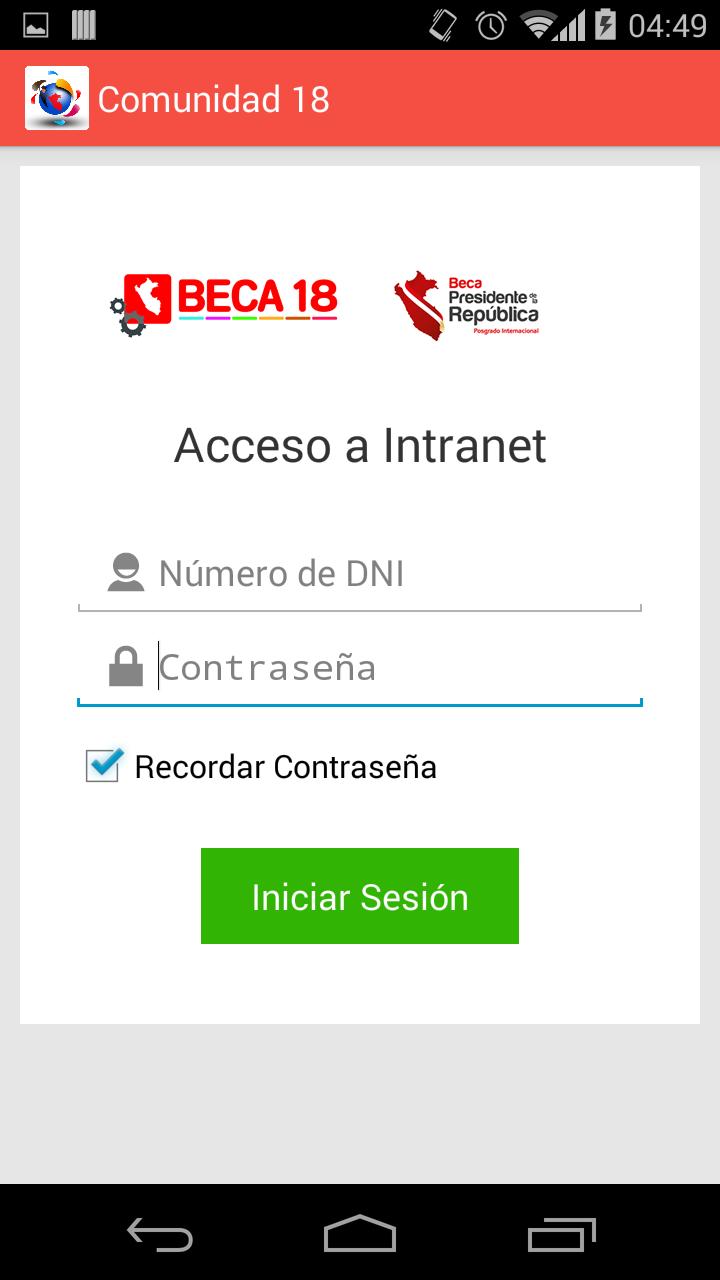The width and height of the screenshot is (720, 1280).
Task: Focus the Contraseña password field
Action: click(x=360, y=667)
